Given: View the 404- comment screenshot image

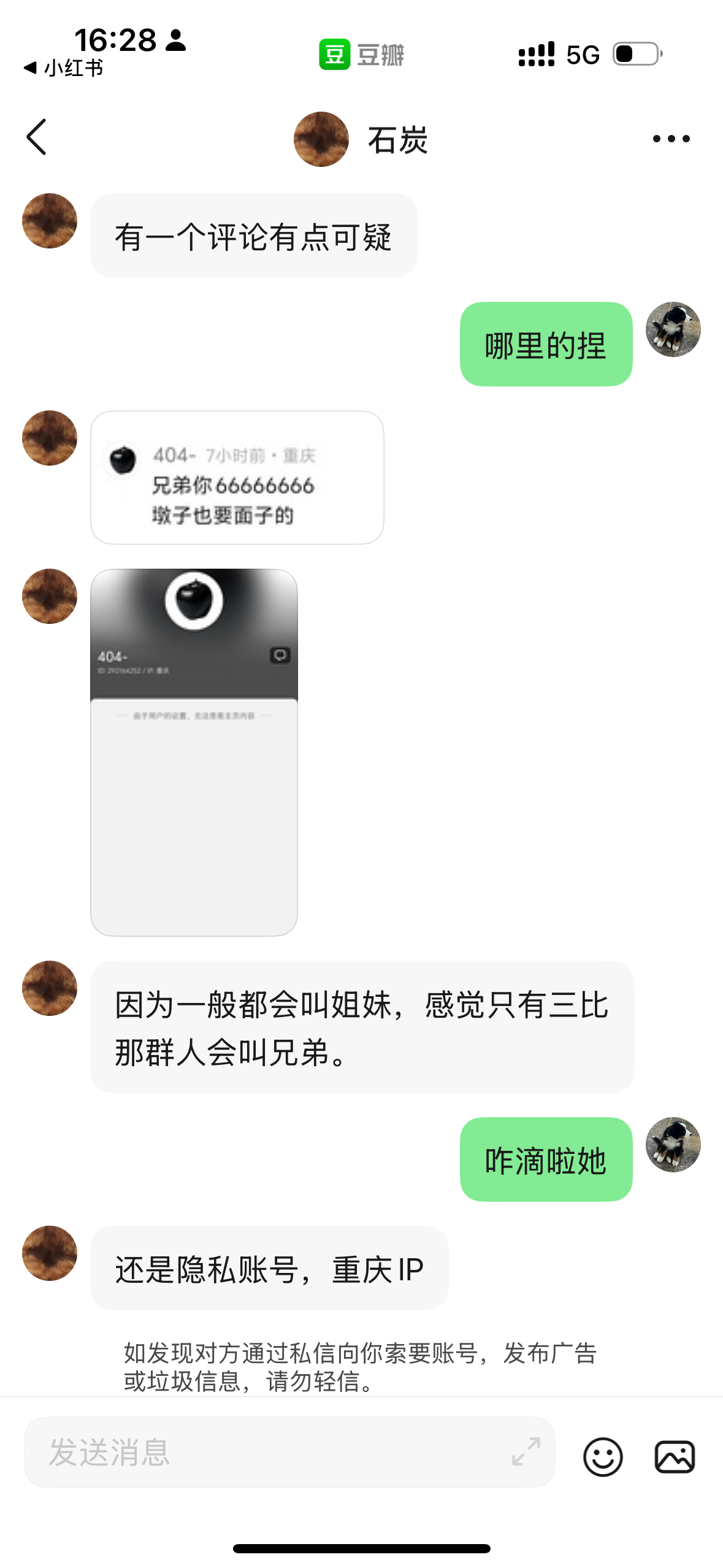Looking at the screenshot, I should point(237,477).
